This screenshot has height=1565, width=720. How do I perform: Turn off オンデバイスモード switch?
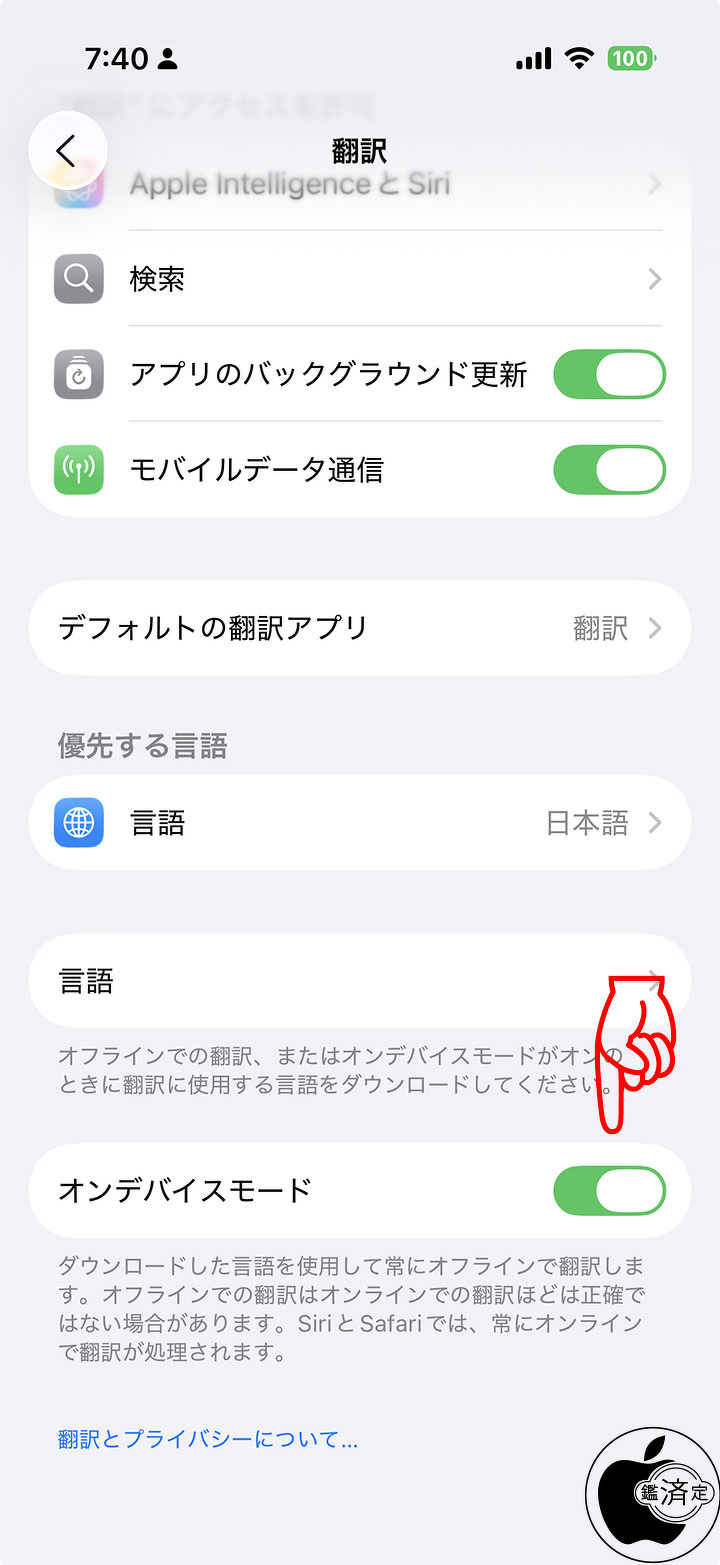point(609,1190)
